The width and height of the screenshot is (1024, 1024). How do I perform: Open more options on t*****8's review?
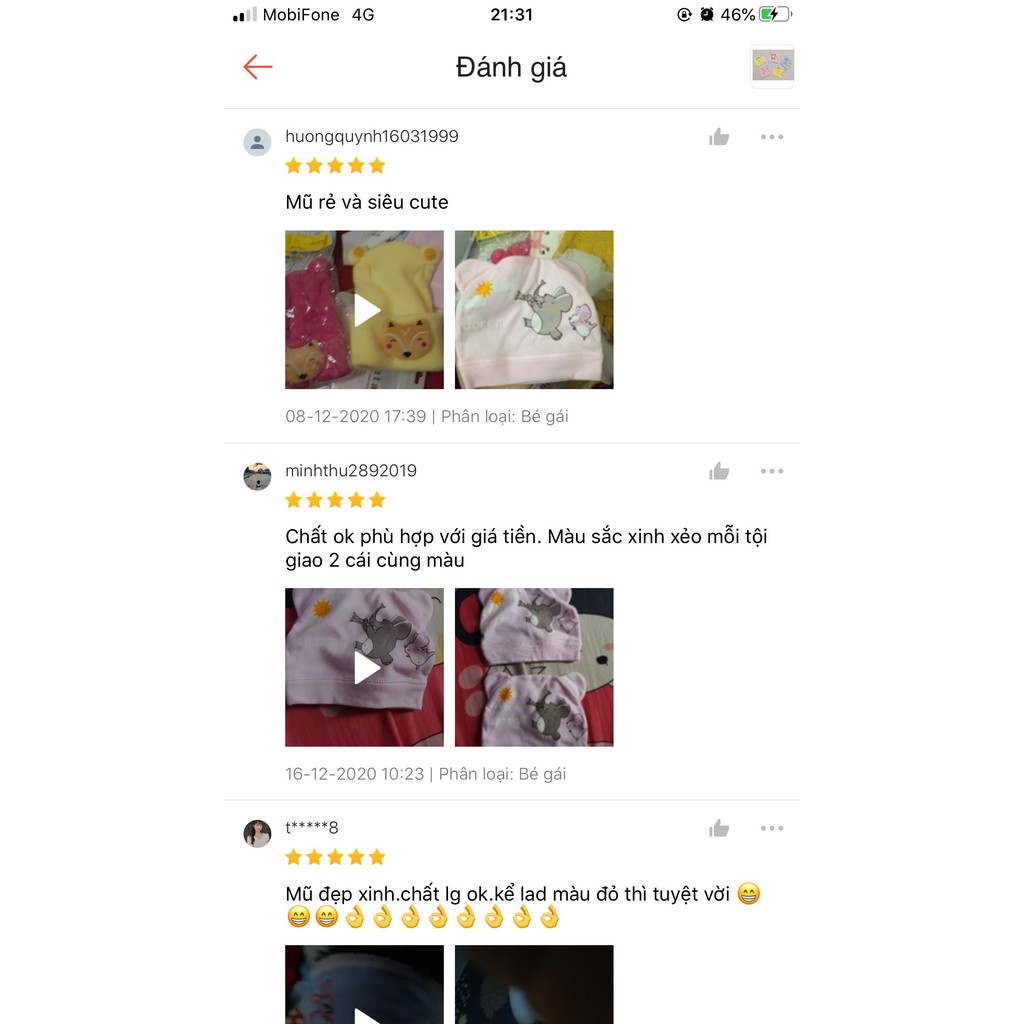[771, 828]
